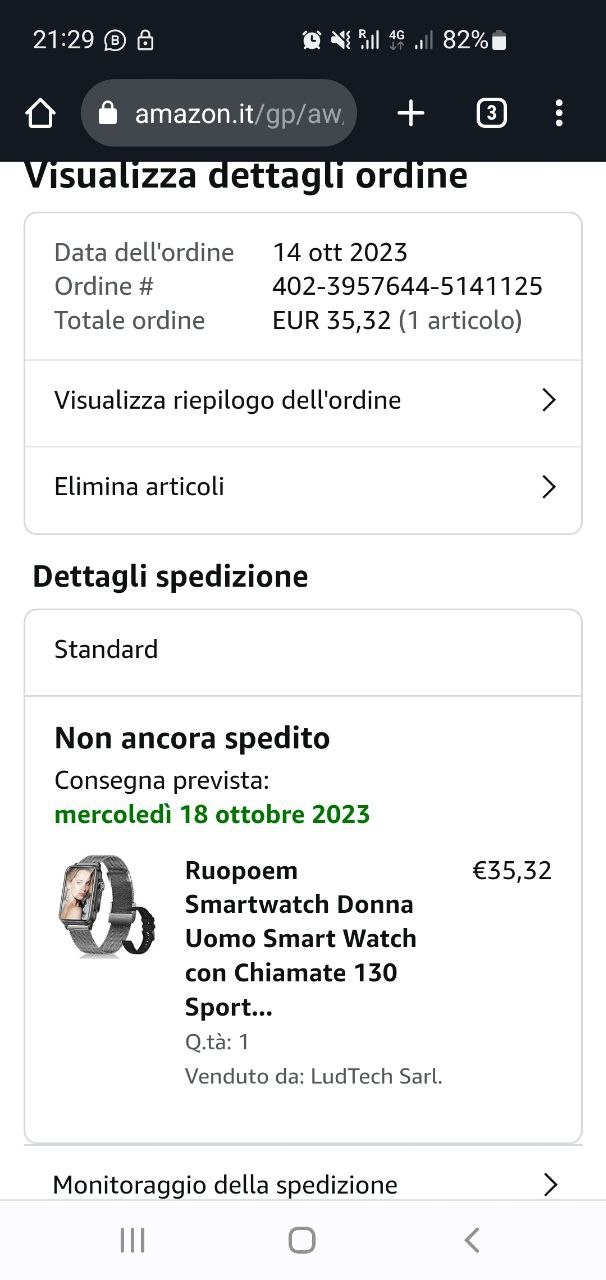The image size is (606, 1280).
Task: Open the Ruopoem Smartwatch Donna Uomo title link
Action: pyautogui.click(x=300, y=938)
